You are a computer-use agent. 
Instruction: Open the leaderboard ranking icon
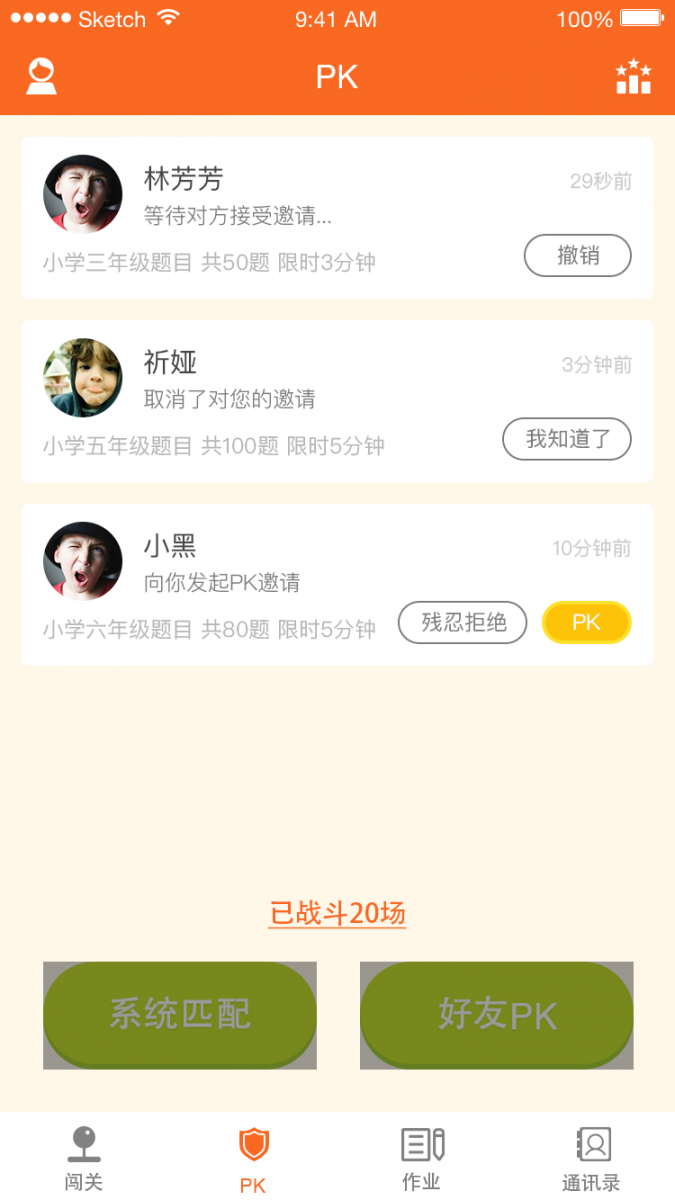(x=633, y=77)
